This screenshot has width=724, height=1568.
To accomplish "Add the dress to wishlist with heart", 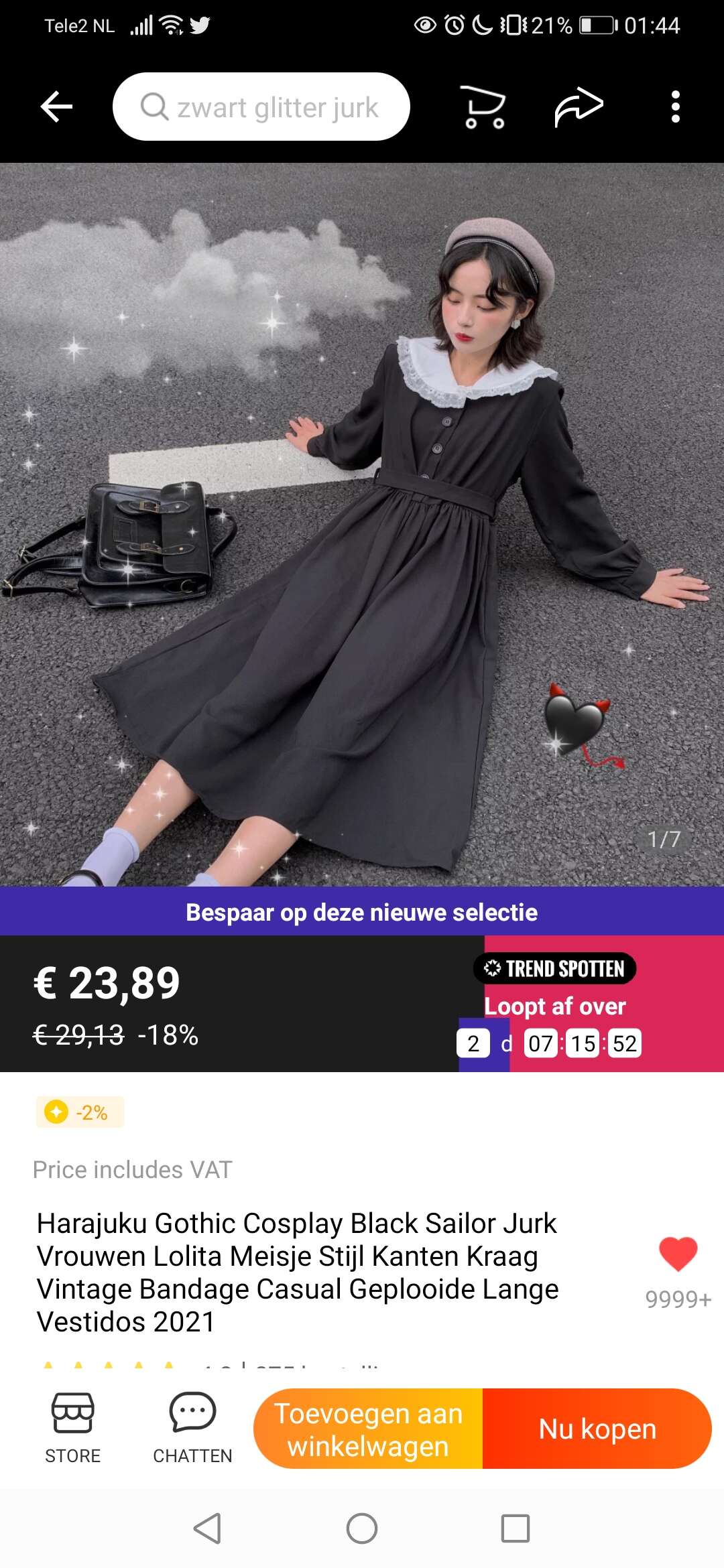I will [678, 1254].
